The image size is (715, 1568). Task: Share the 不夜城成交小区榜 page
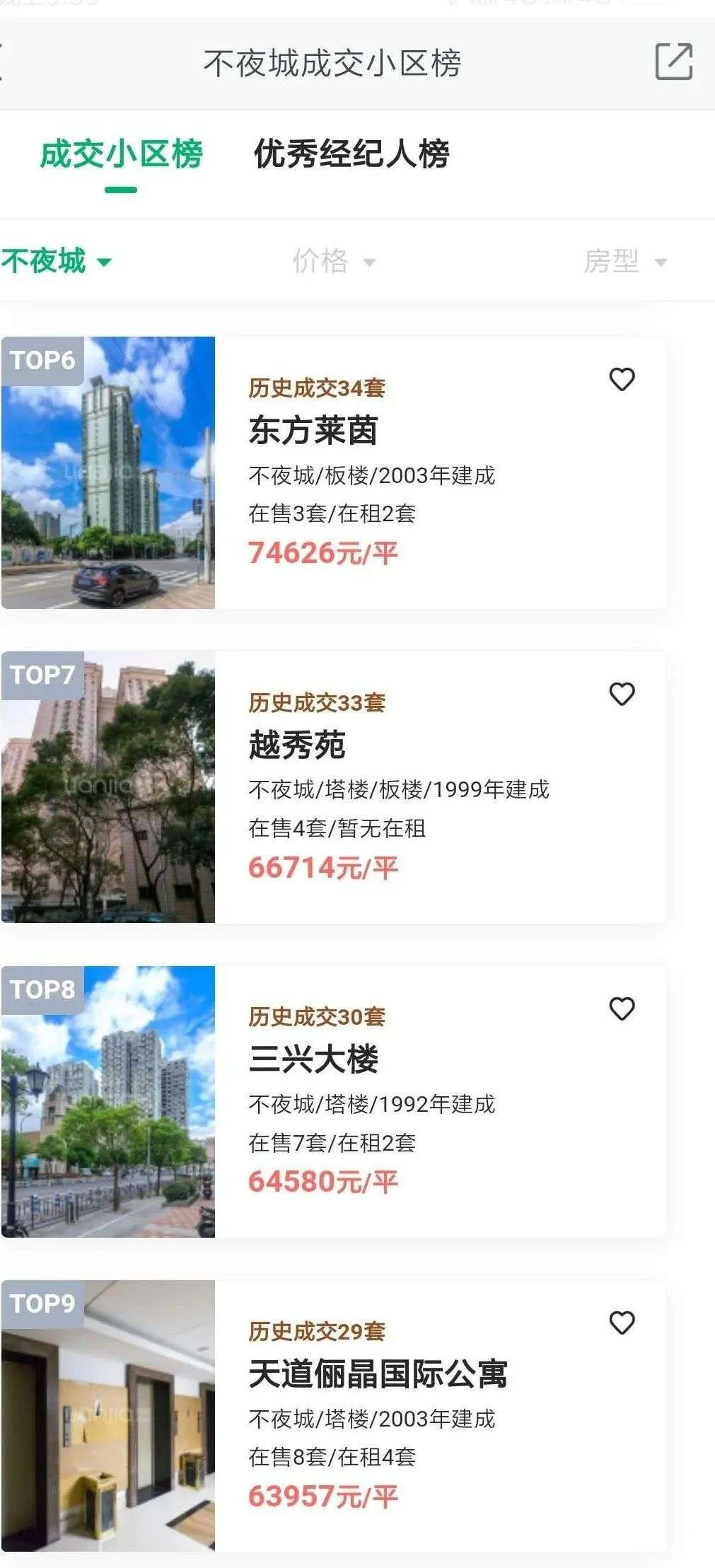673,62
